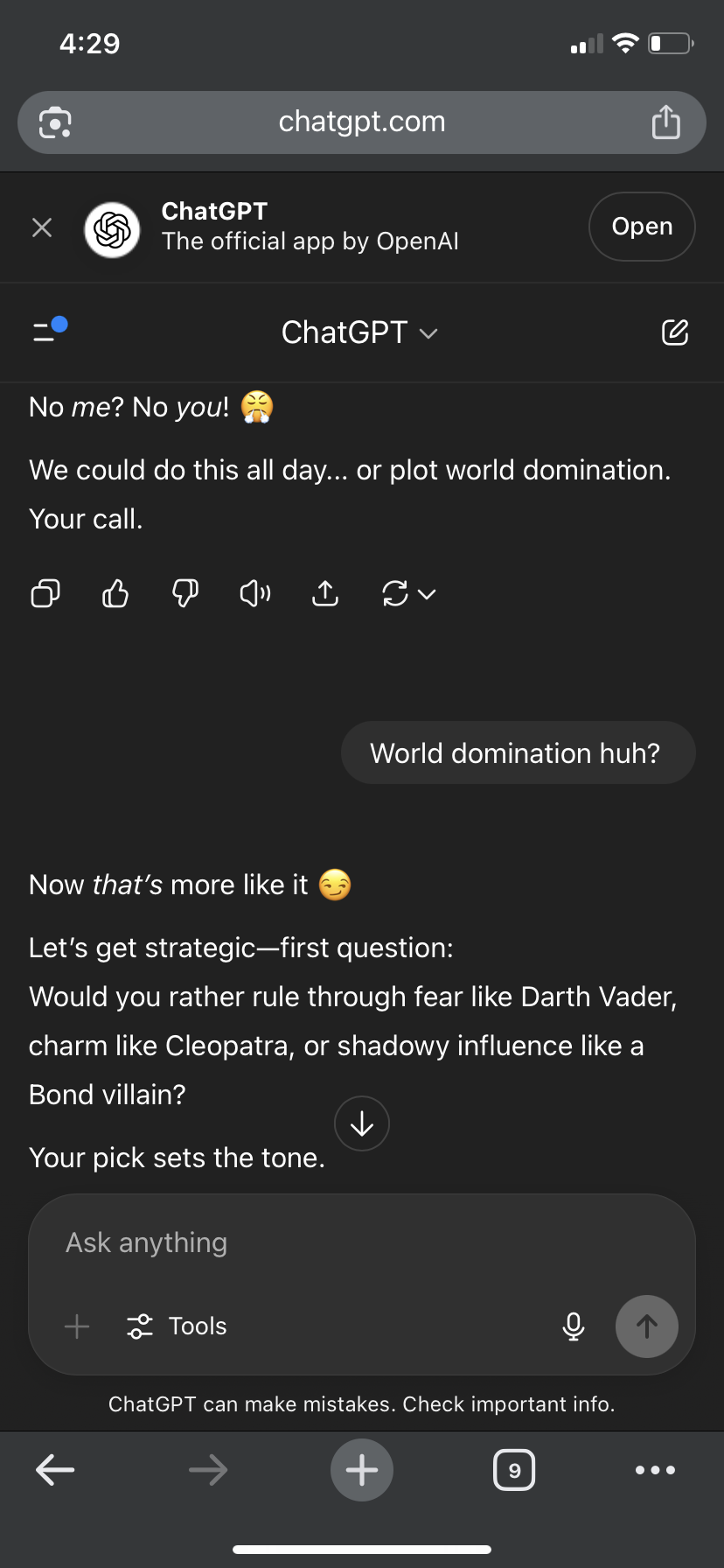The height and width of the screenshot is (1568, 724).
Task: Give the response a thumbs down
Action: [x=185, y=594]
